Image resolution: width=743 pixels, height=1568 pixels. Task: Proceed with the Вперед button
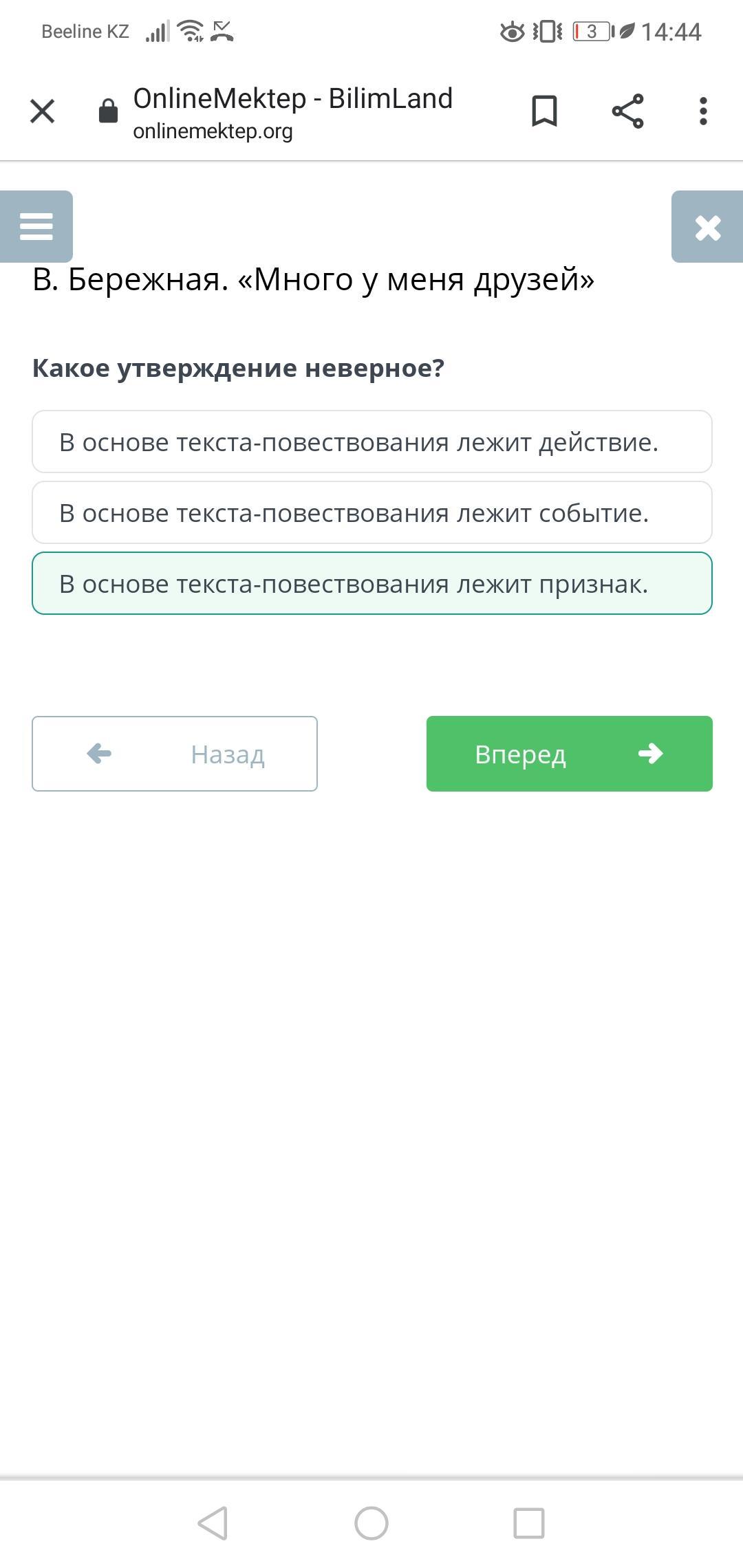click(x=570, y=754)
